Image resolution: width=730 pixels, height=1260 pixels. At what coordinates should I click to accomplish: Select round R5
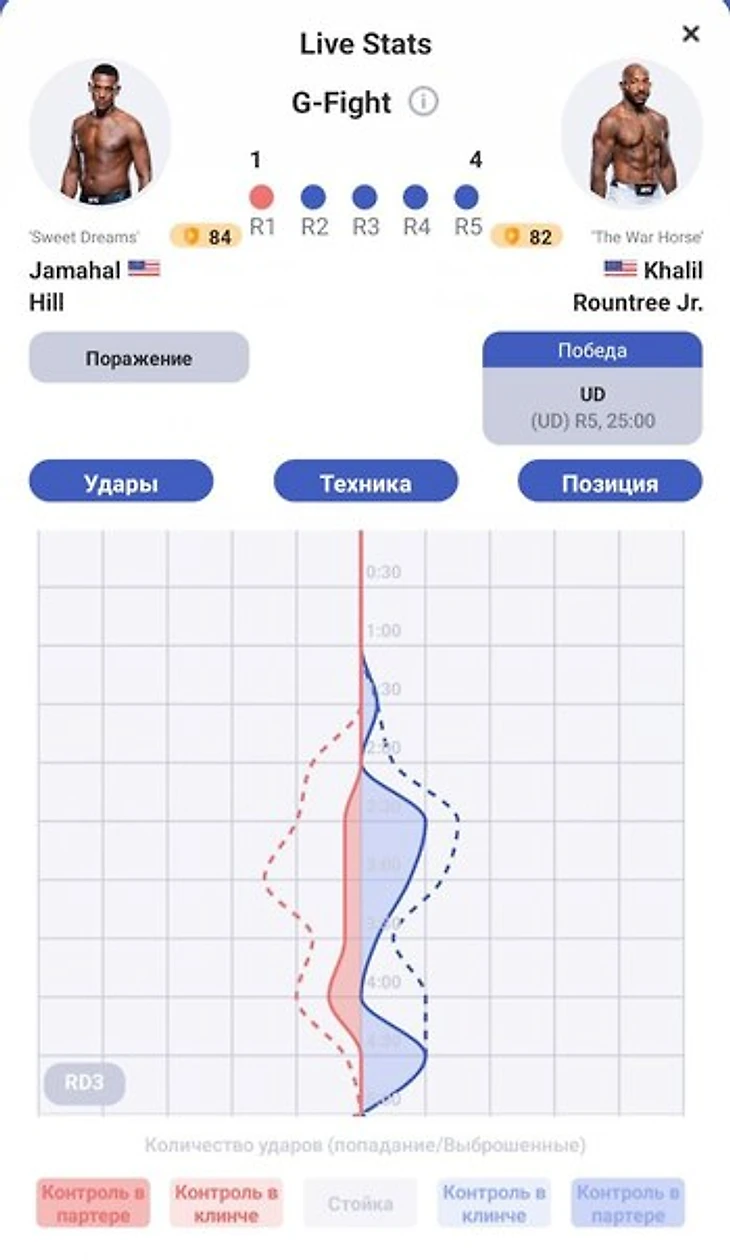point(467,197)
